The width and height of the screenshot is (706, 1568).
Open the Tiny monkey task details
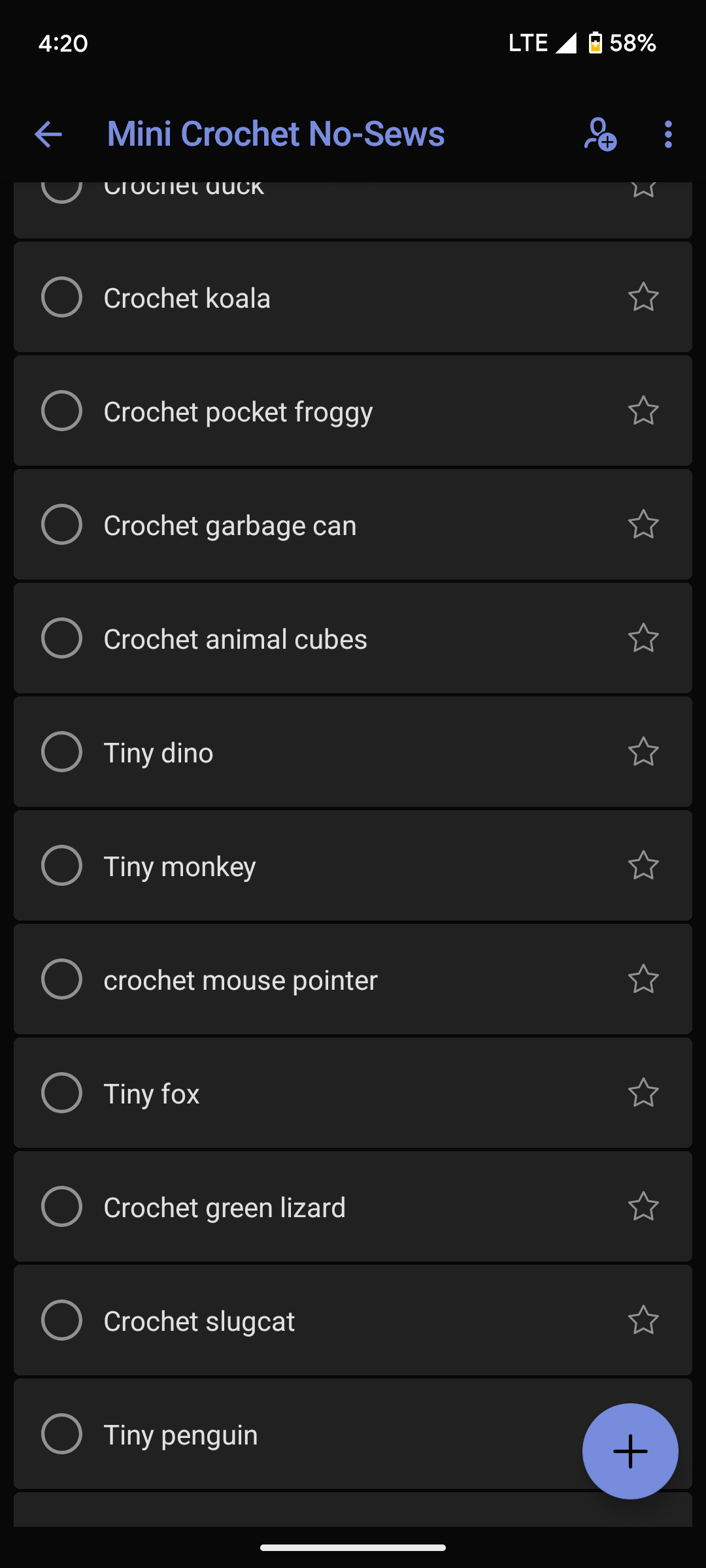[x=353, y=866]
